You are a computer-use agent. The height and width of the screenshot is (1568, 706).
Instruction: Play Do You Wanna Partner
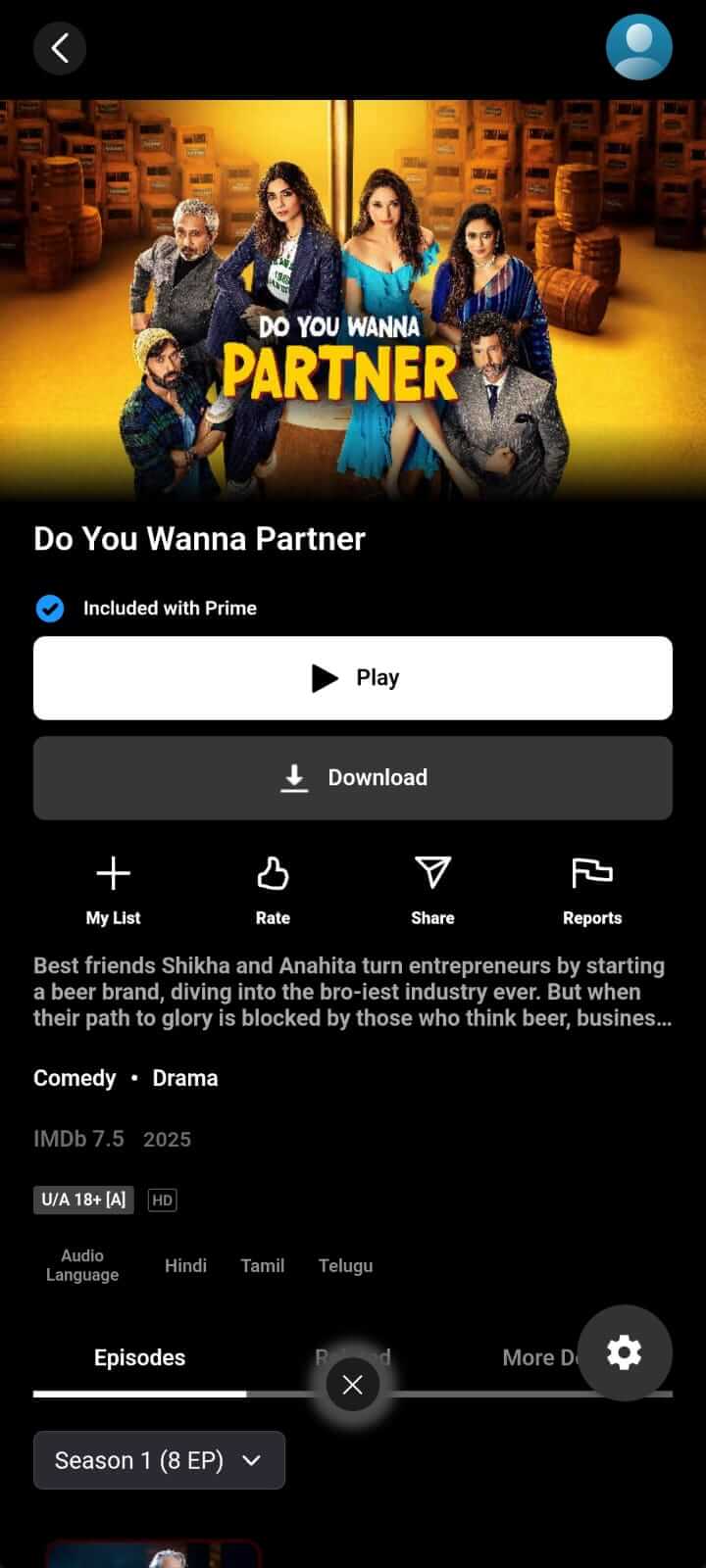click(353, 678)
